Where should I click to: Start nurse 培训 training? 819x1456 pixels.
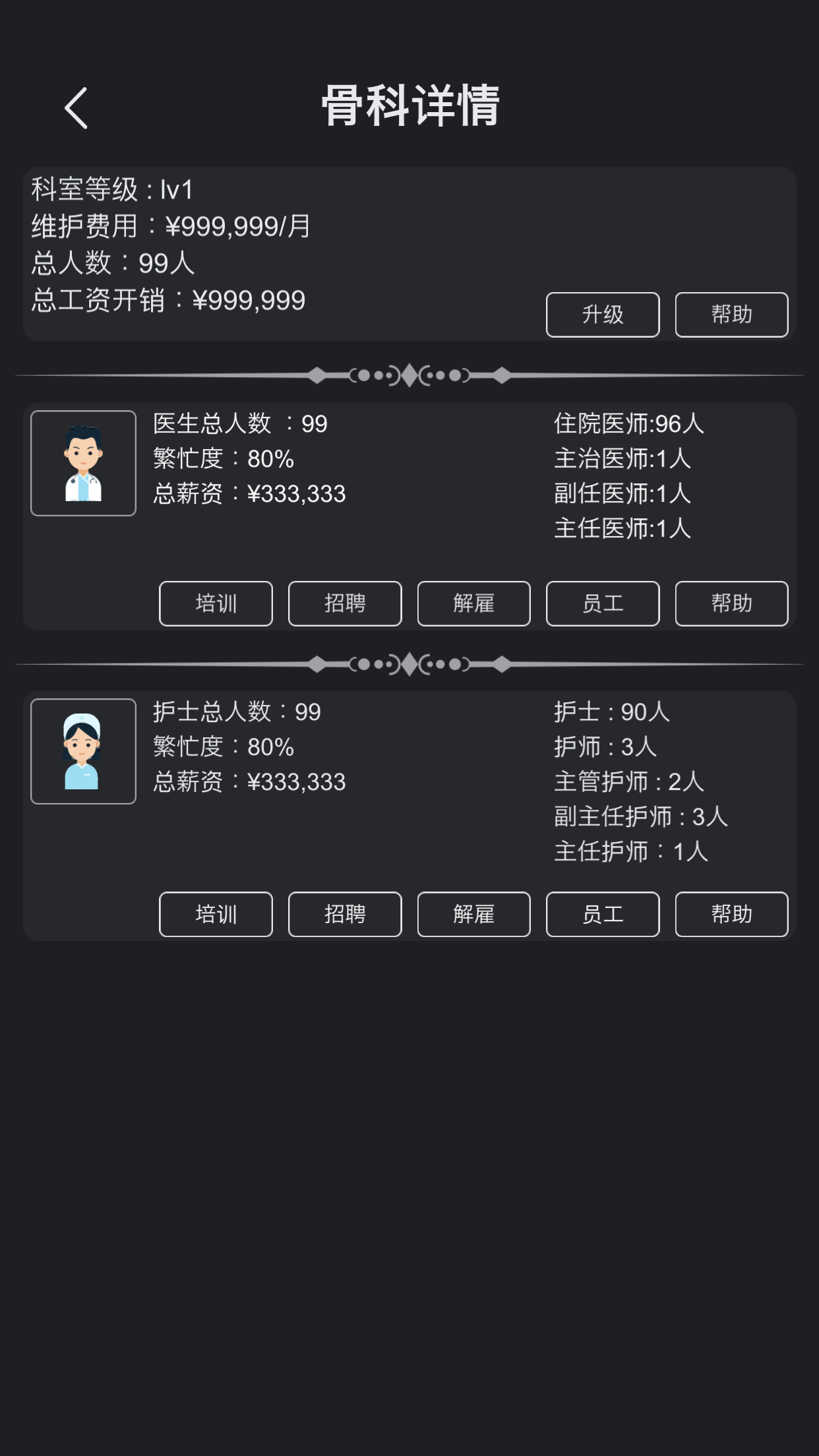coord(216,914)
